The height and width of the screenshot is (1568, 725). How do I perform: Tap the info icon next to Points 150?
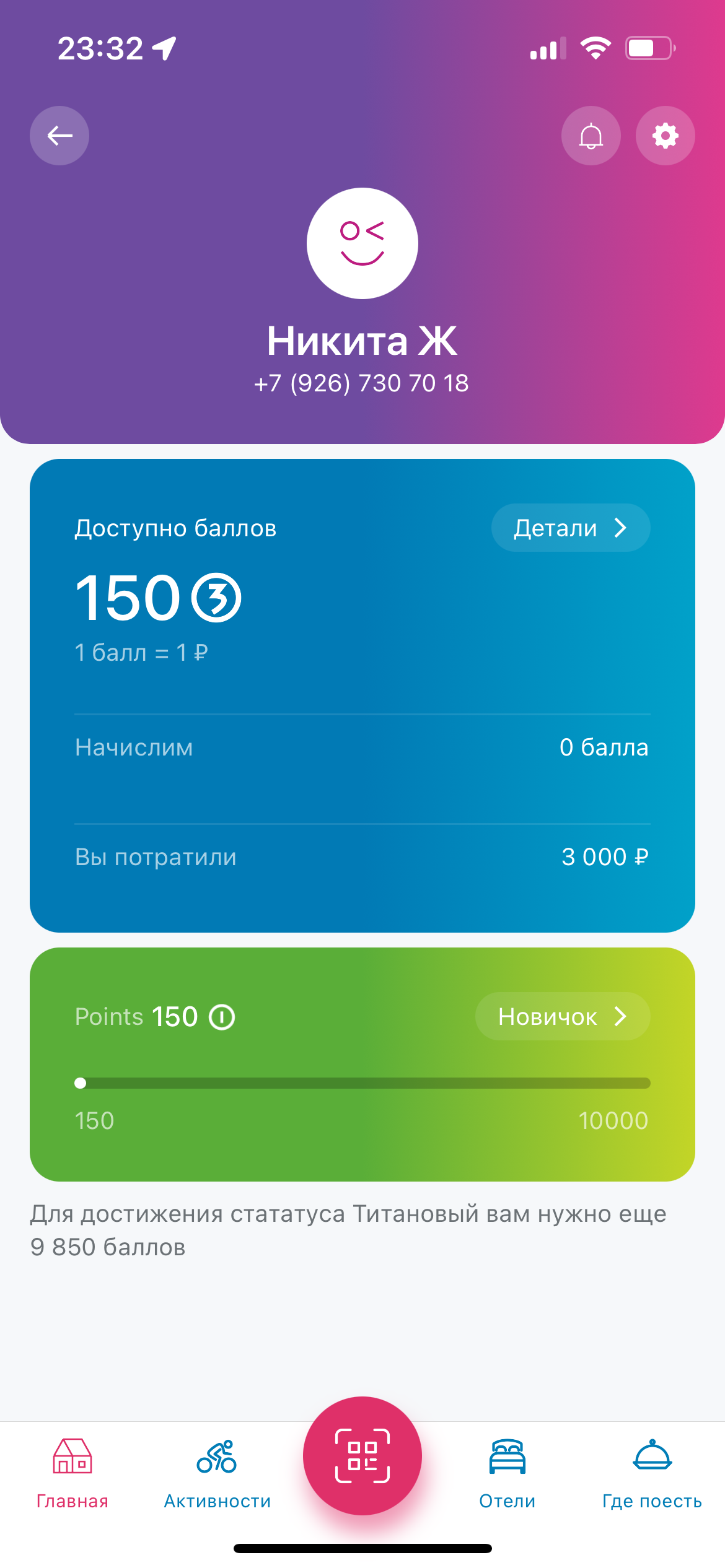(222, 1016)
